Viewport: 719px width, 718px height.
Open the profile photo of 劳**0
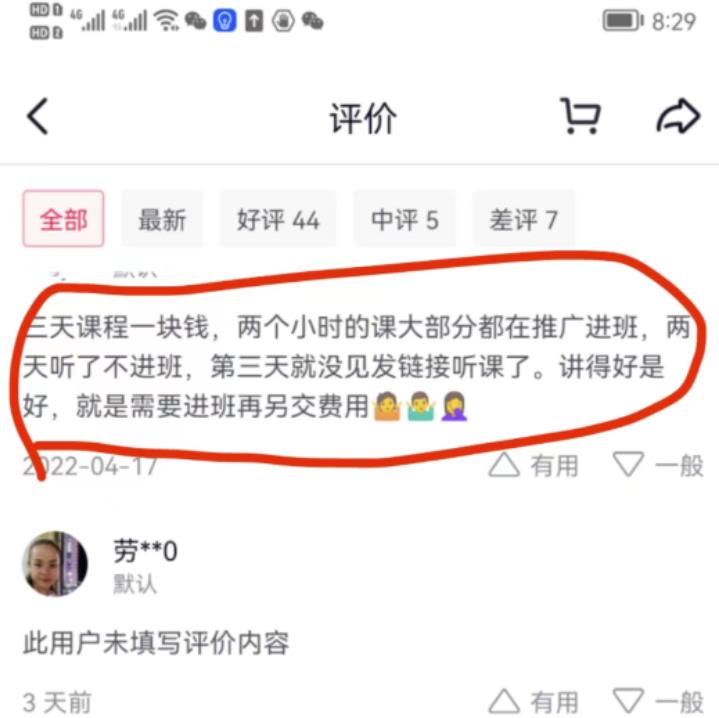[55, 564]
